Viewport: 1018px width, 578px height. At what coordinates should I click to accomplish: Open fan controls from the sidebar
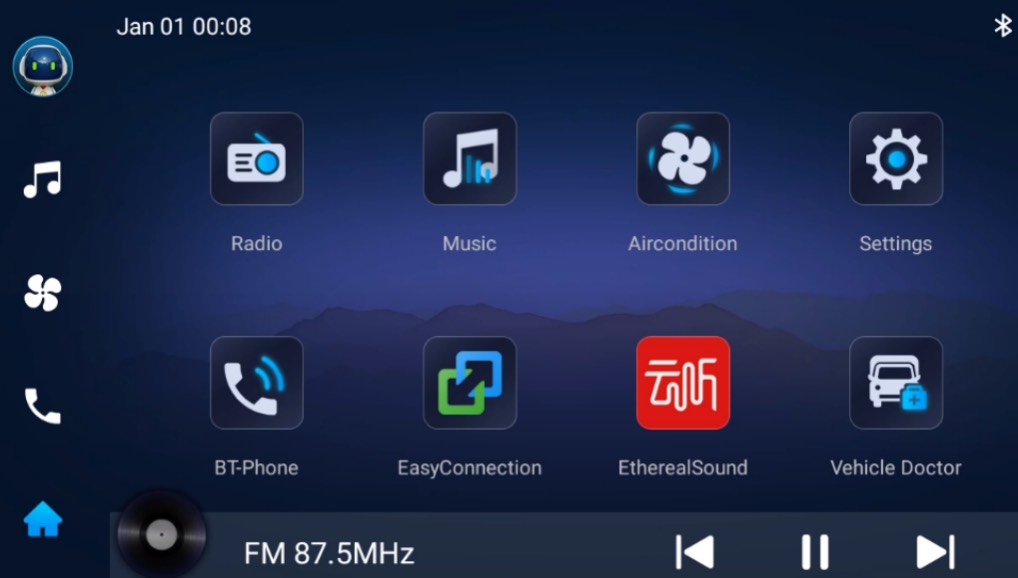(42, 293)
